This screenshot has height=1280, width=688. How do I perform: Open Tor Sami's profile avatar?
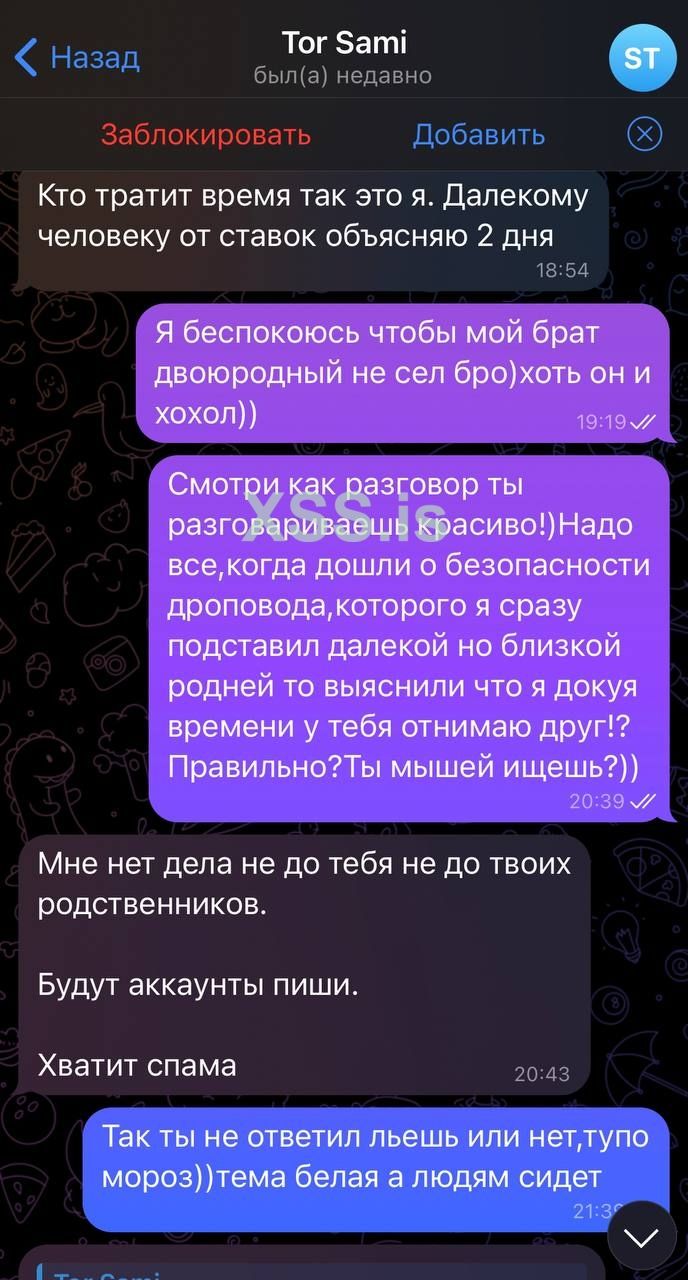pyautogui.click(x=641, y=58)
